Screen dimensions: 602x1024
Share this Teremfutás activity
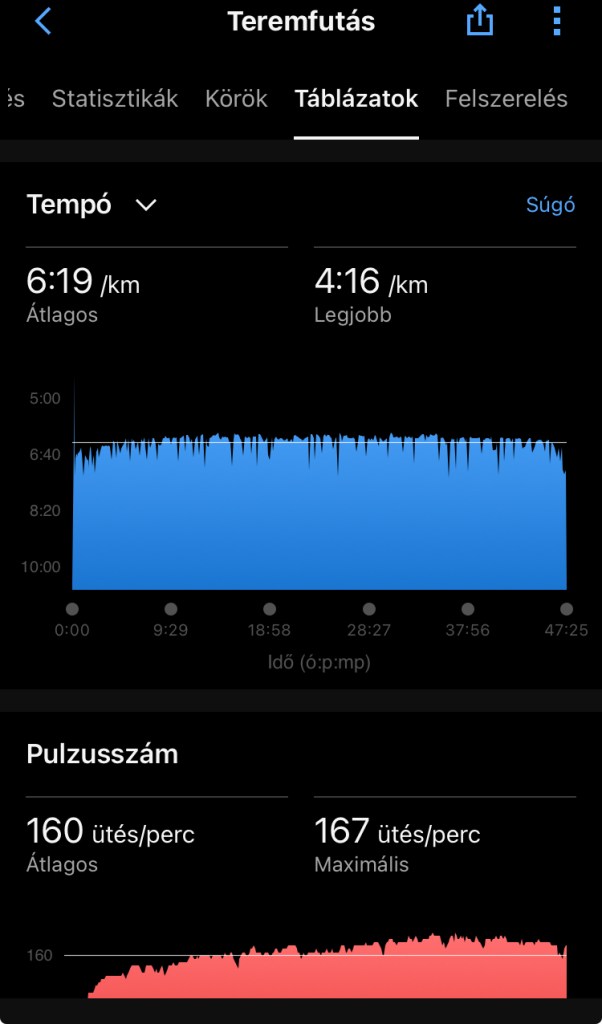480,21
